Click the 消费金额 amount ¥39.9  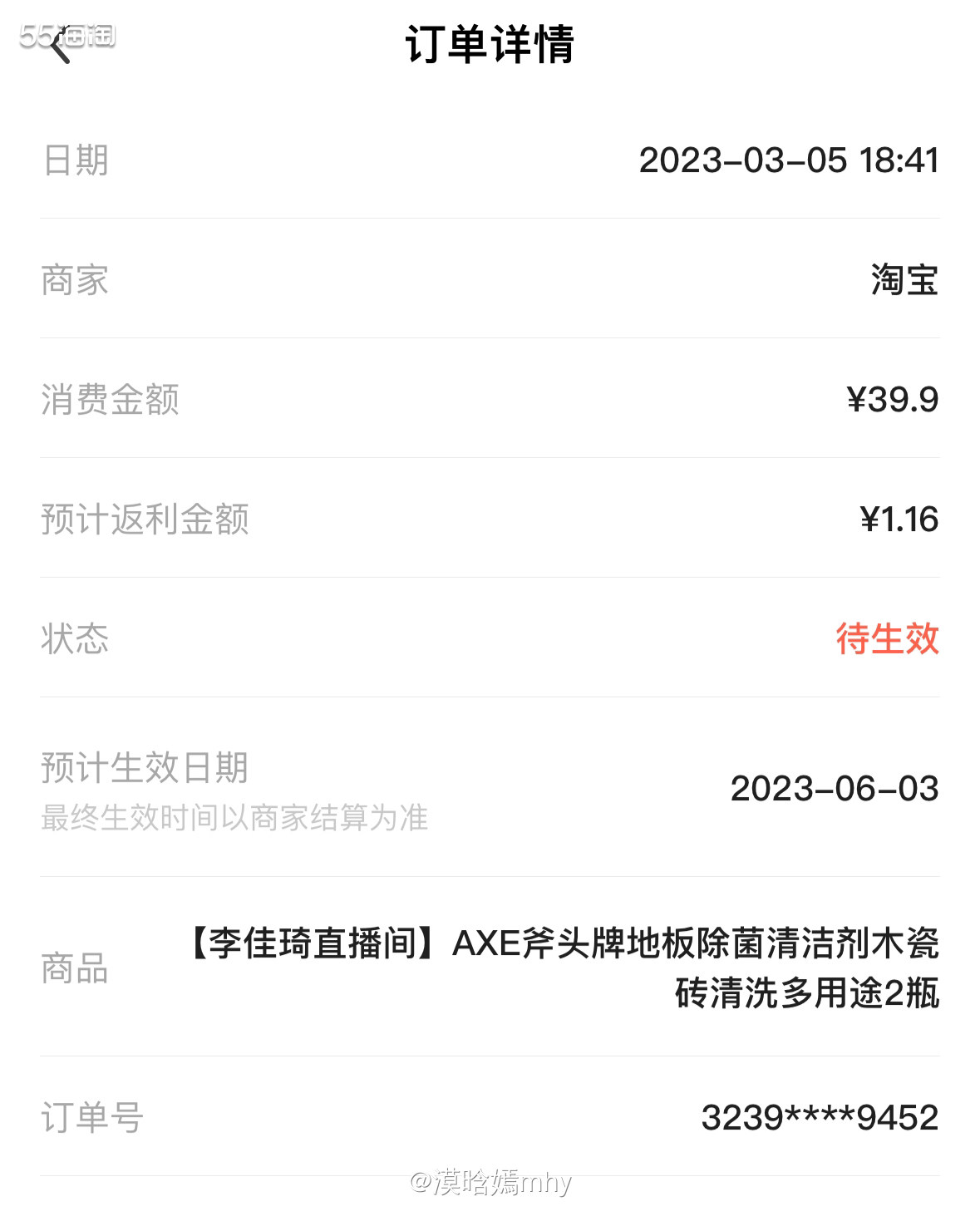tap(894, 401)
